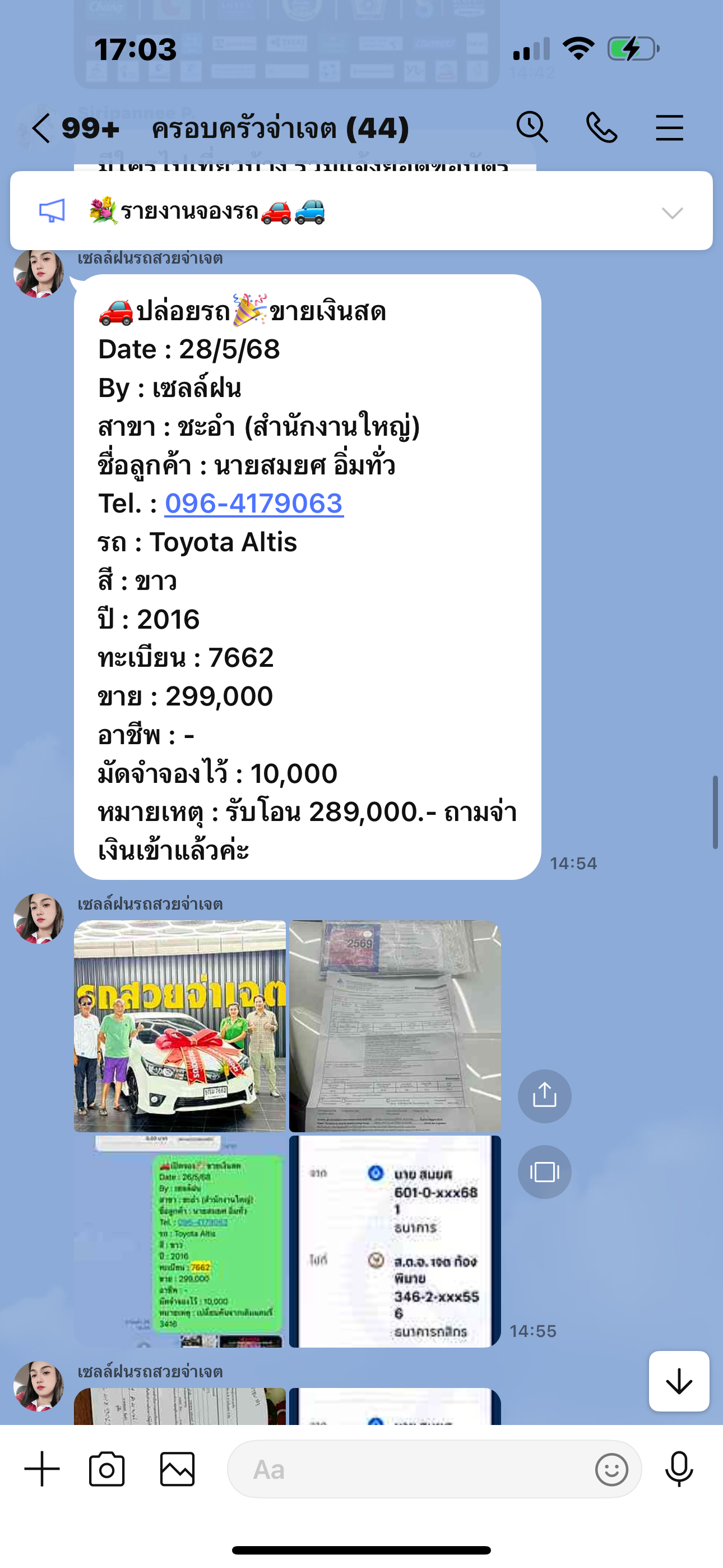The image size is (723, 1568).
Task: Open the bank transfer slip image
Action: pos(395,1240)
